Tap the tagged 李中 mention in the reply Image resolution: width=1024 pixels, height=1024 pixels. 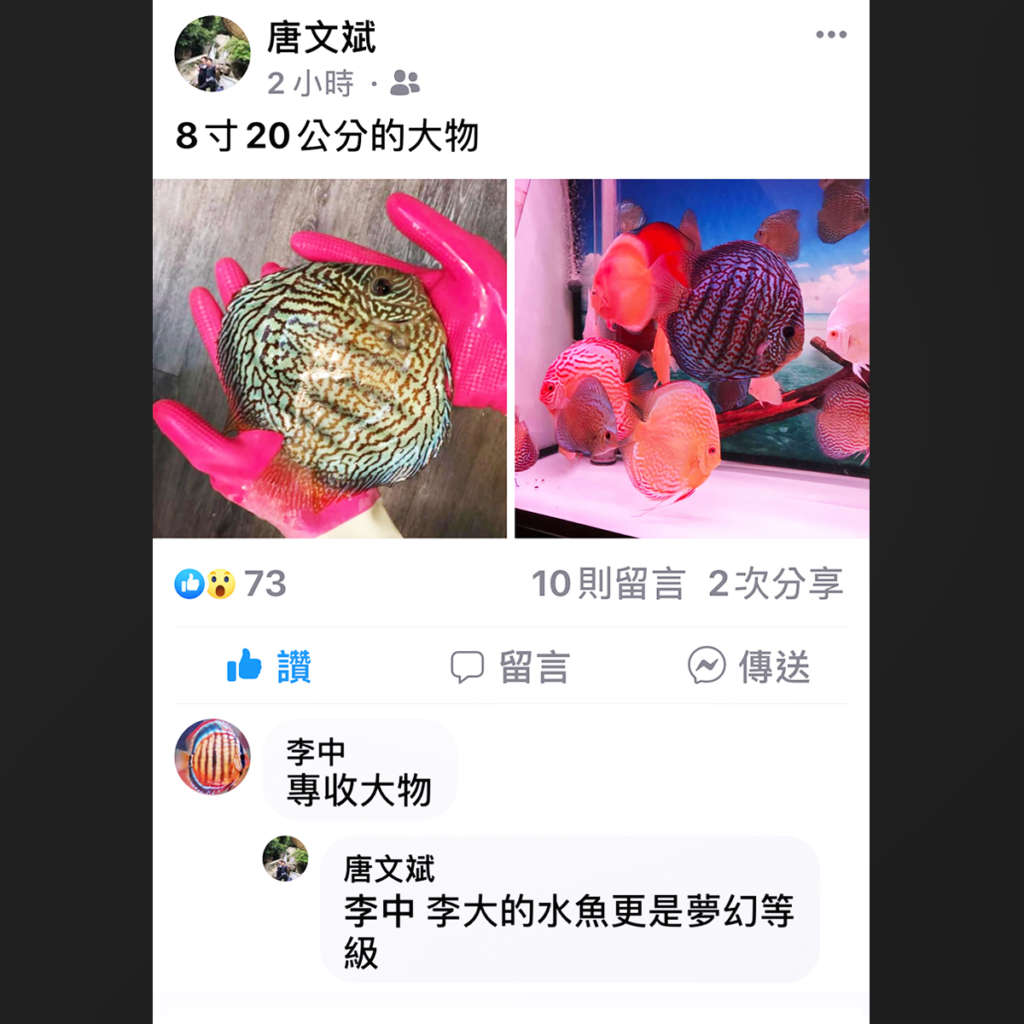point(378,911)
